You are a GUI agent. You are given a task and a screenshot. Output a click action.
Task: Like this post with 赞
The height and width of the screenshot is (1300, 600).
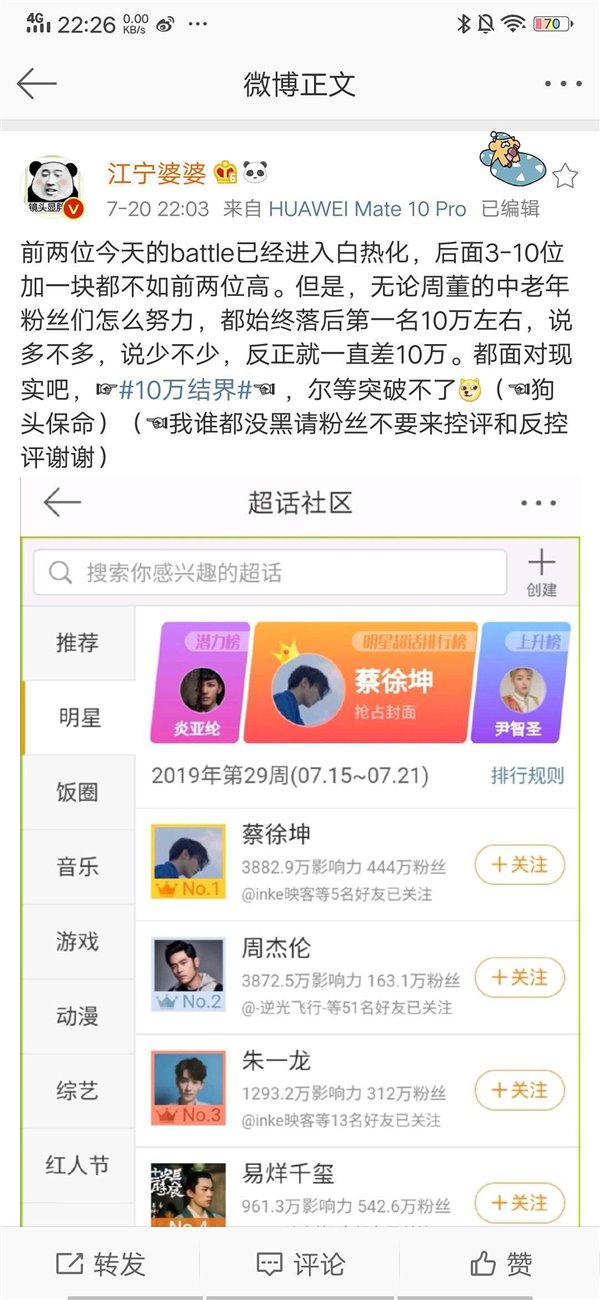(x=500, y=1264)
